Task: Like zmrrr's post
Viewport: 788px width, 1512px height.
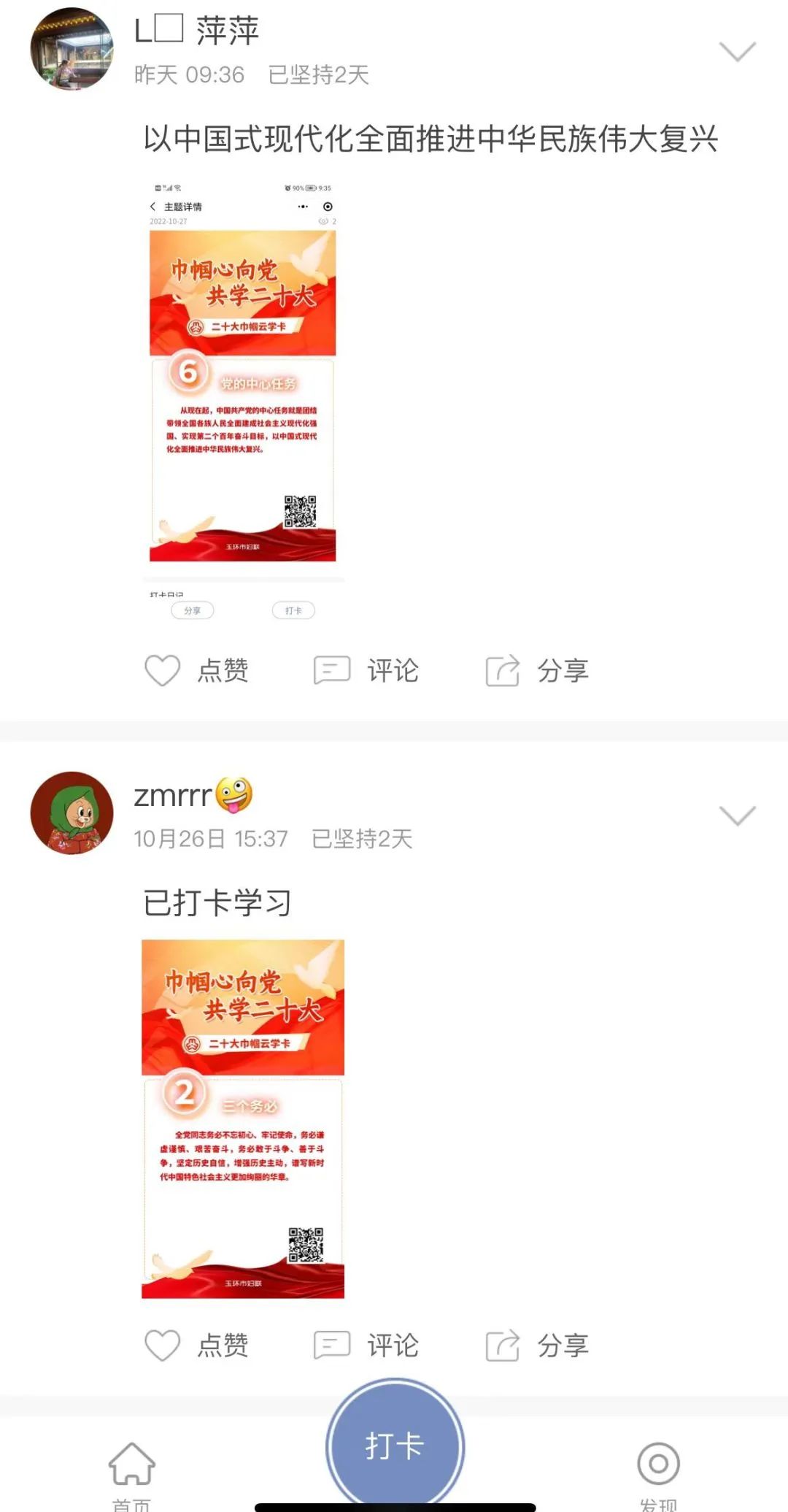Action: 196,1345
